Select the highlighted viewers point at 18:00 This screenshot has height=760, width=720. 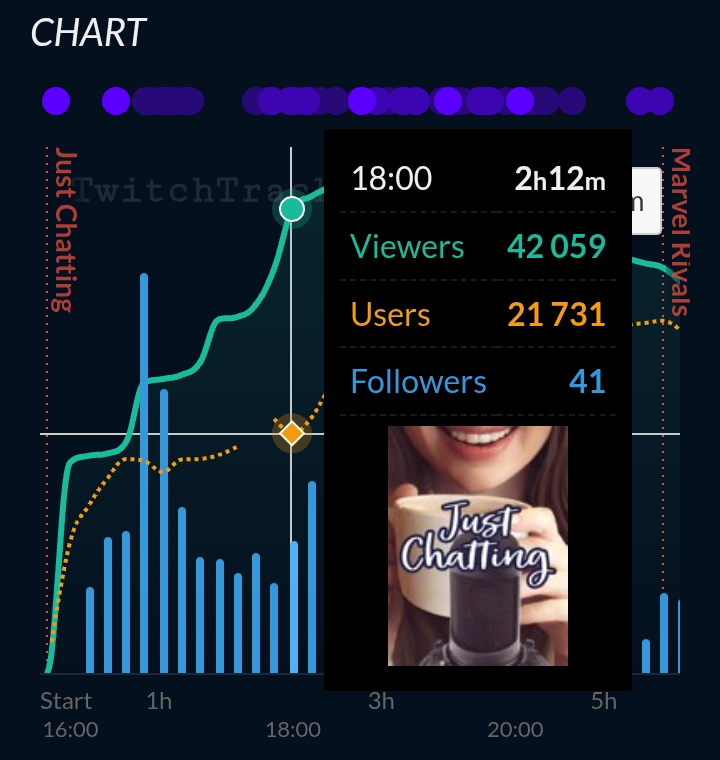click(x=291, y=208)
